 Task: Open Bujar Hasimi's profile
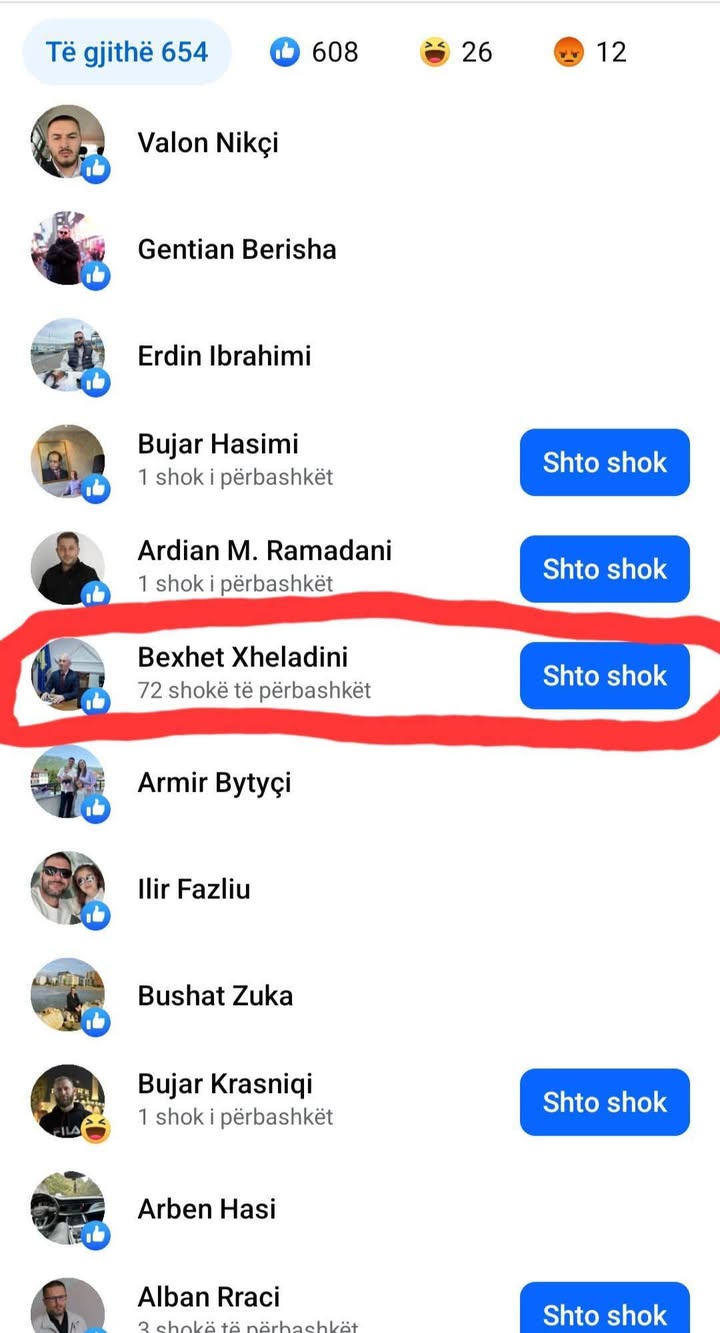pyautogui.click(x=218, y=445)
